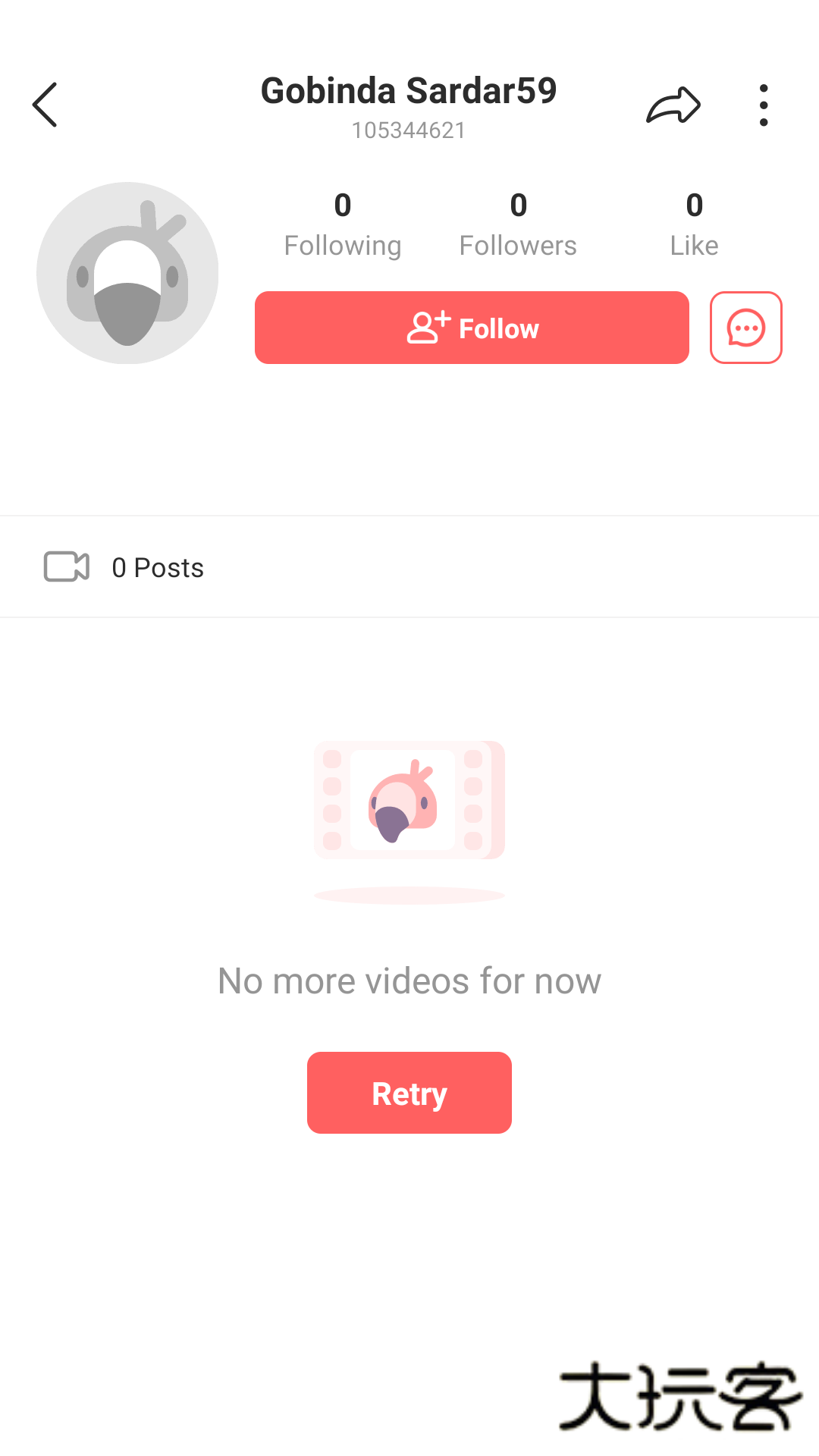This screenshot has width=819, height=1456.
Task: View the Followers list
Action: point(518,224)
